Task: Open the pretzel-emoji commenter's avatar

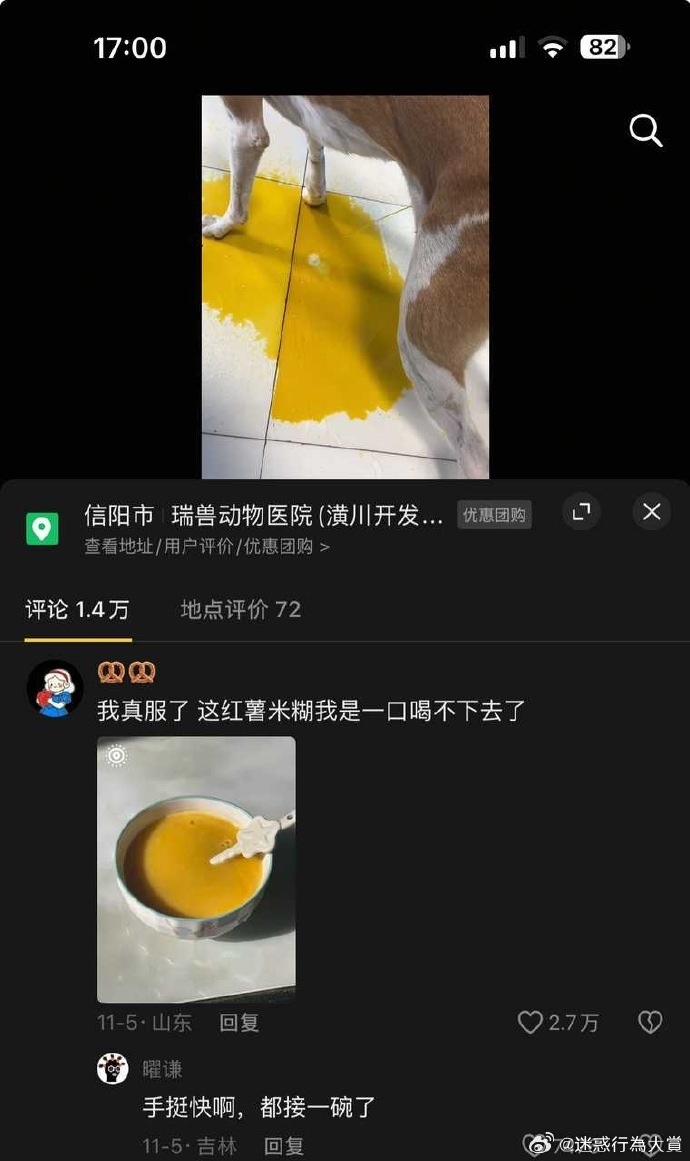Action: click(x=54, y=688)
